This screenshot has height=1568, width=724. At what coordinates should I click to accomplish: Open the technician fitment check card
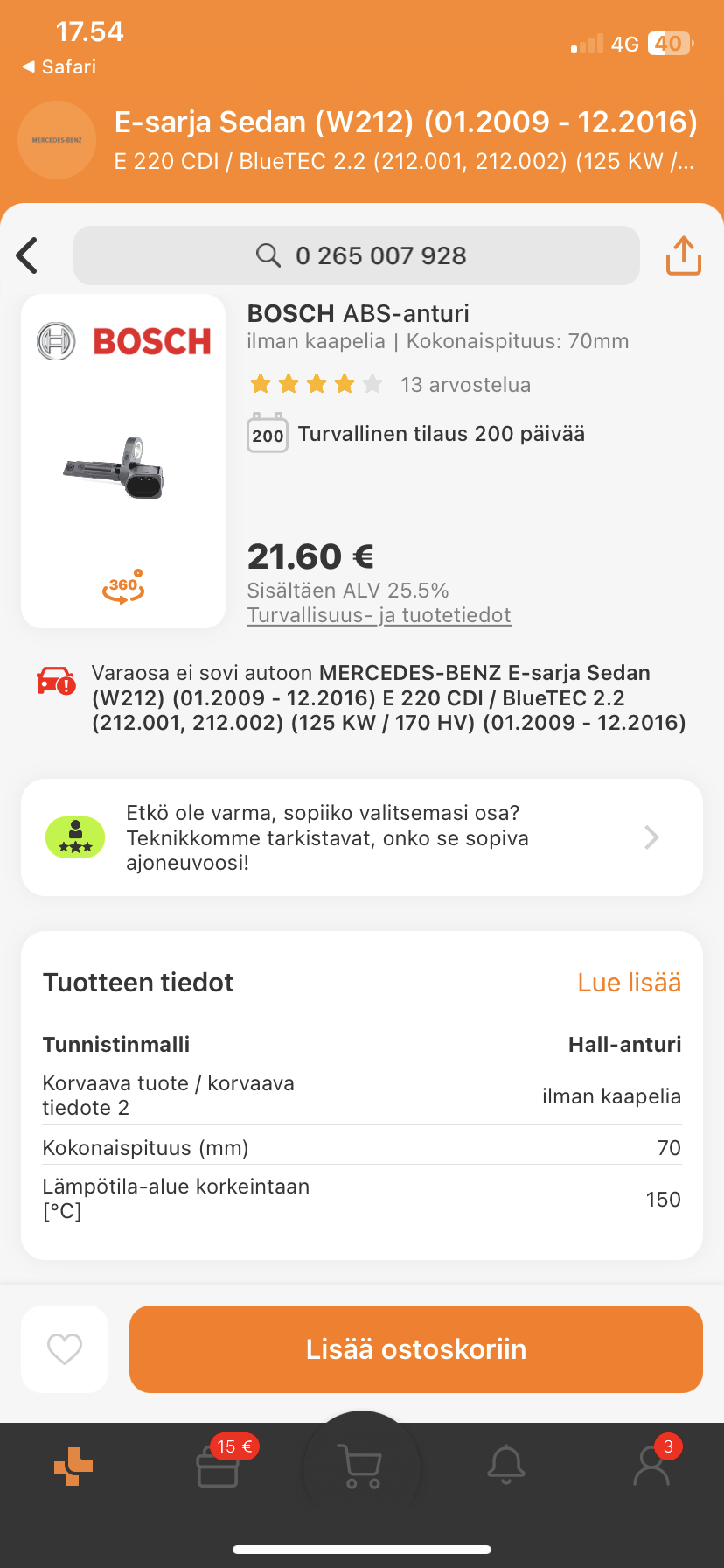click(362, 837)
